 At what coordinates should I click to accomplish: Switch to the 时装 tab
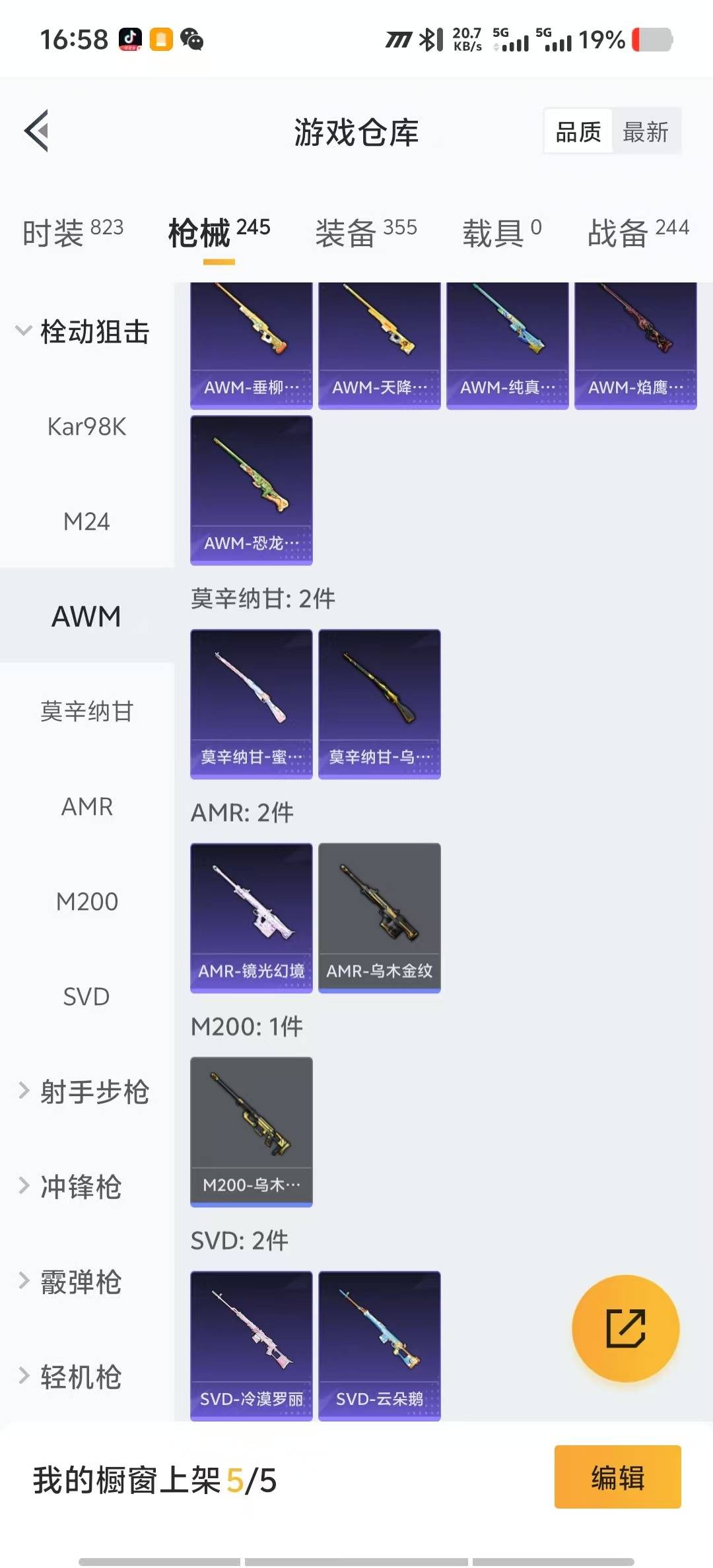pos(73,232)
